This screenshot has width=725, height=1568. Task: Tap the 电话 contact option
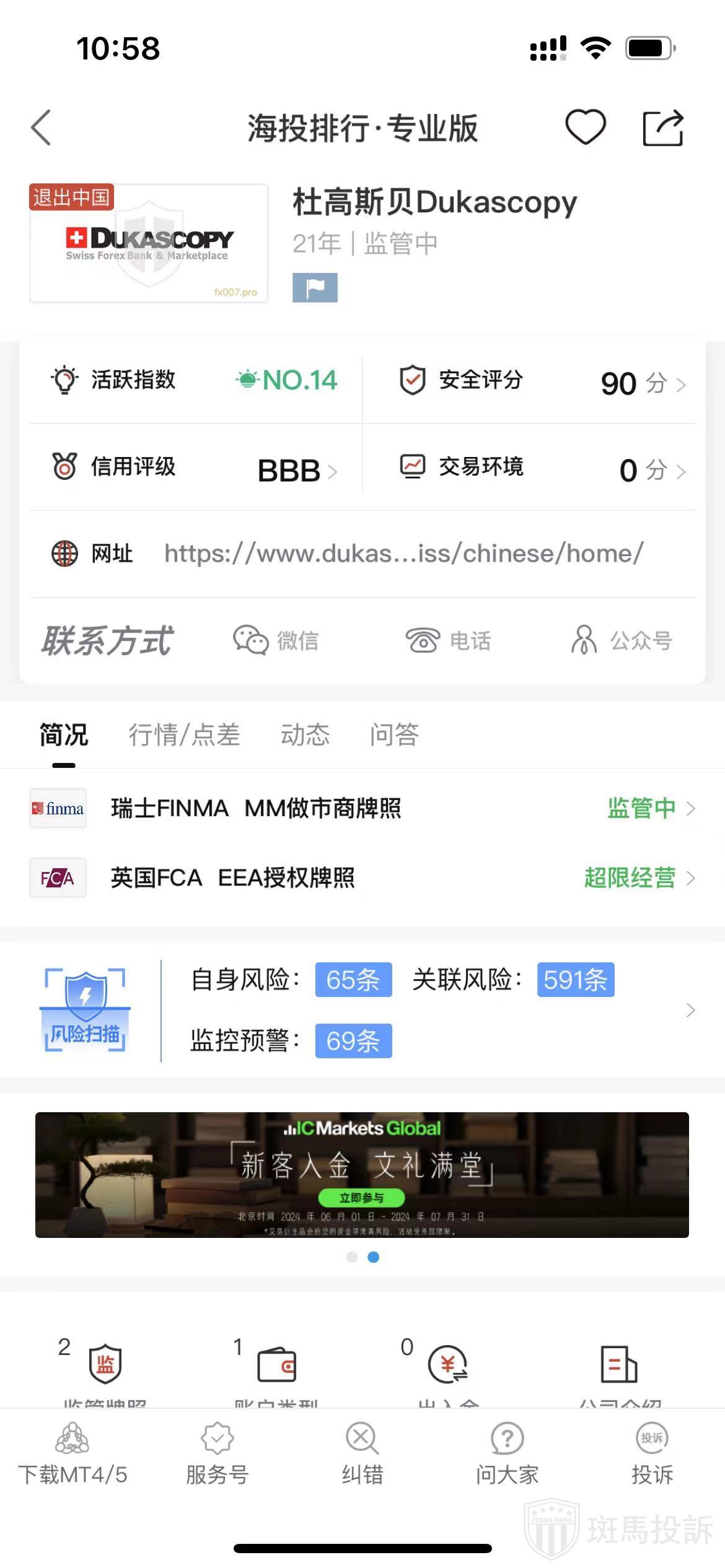(448, 640)
